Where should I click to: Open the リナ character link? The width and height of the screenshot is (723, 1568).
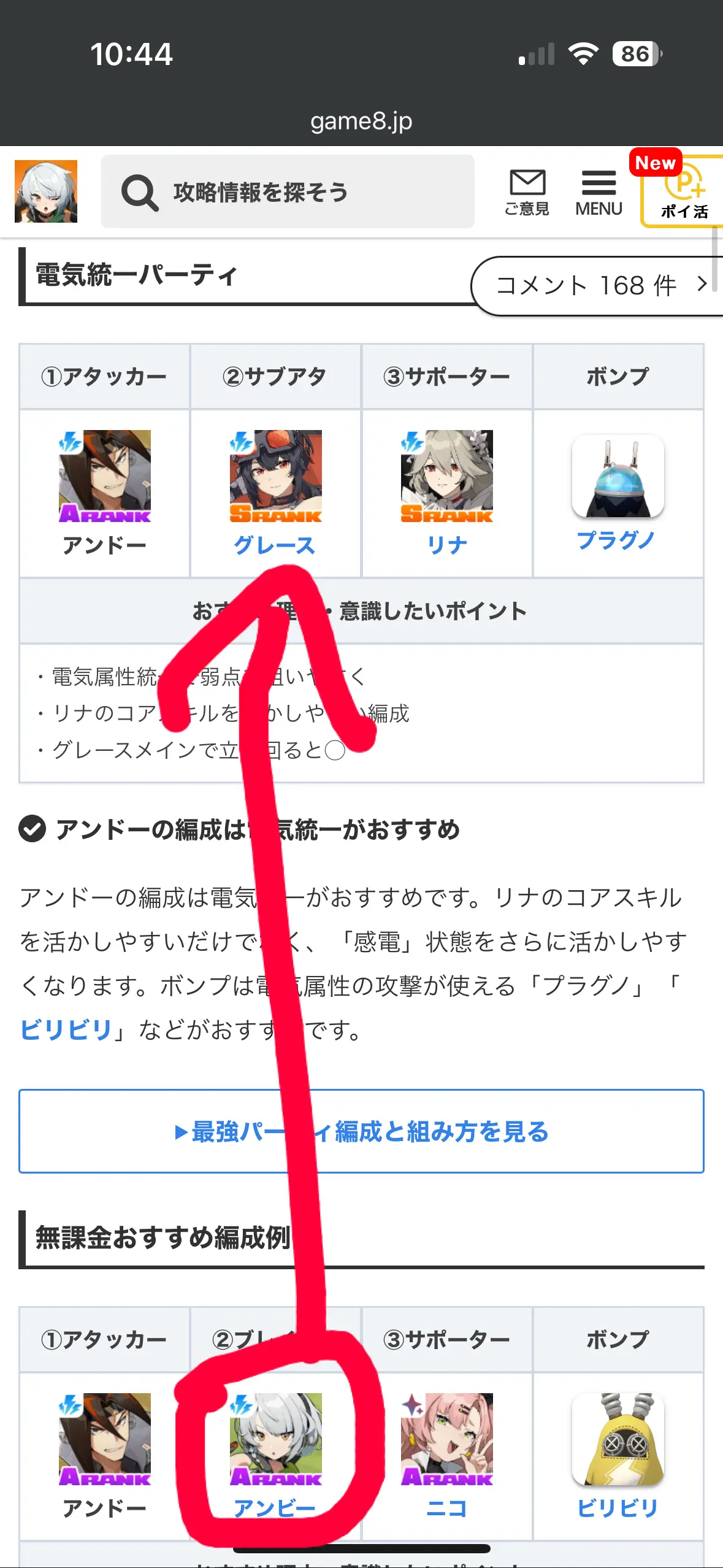[x=447, y=545]
